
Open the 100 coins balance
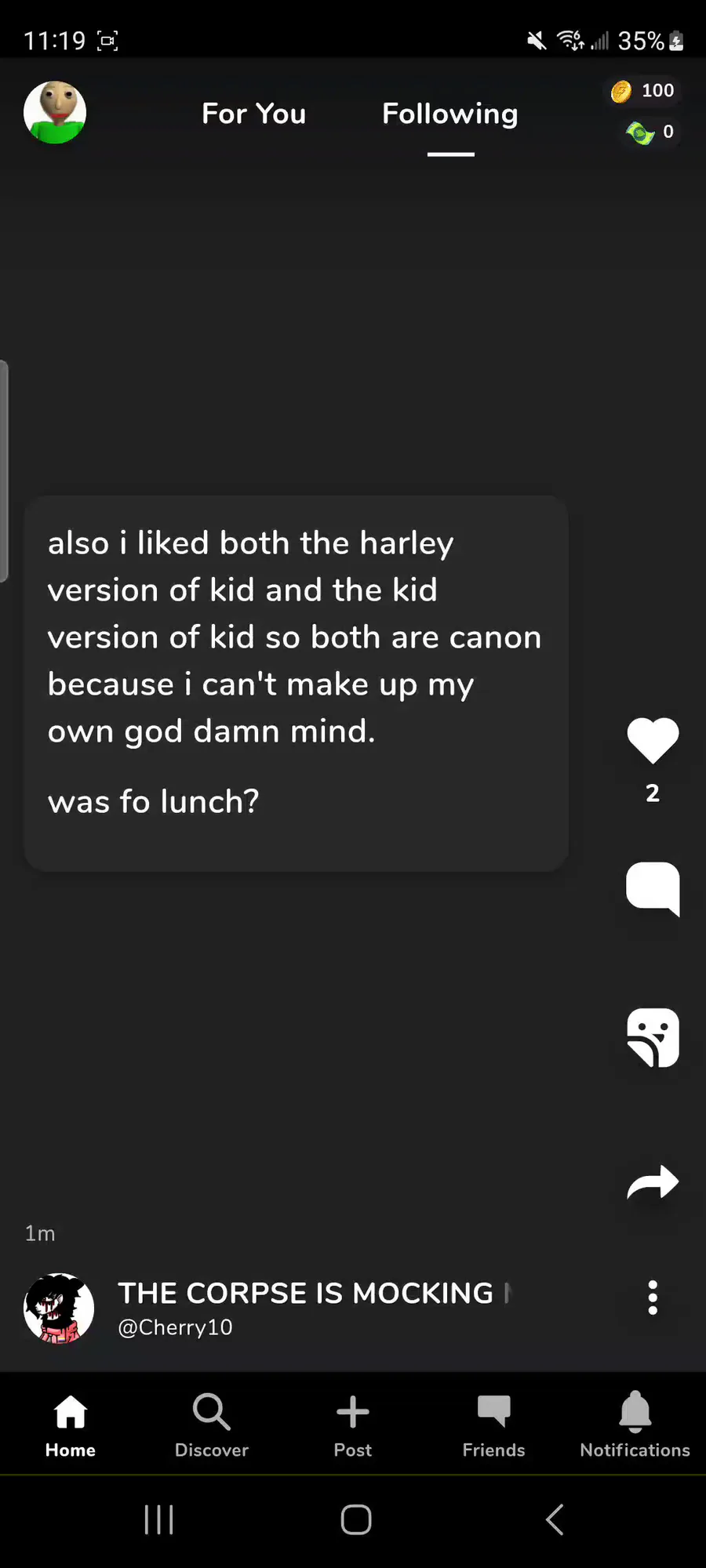(x=643, y=91)
